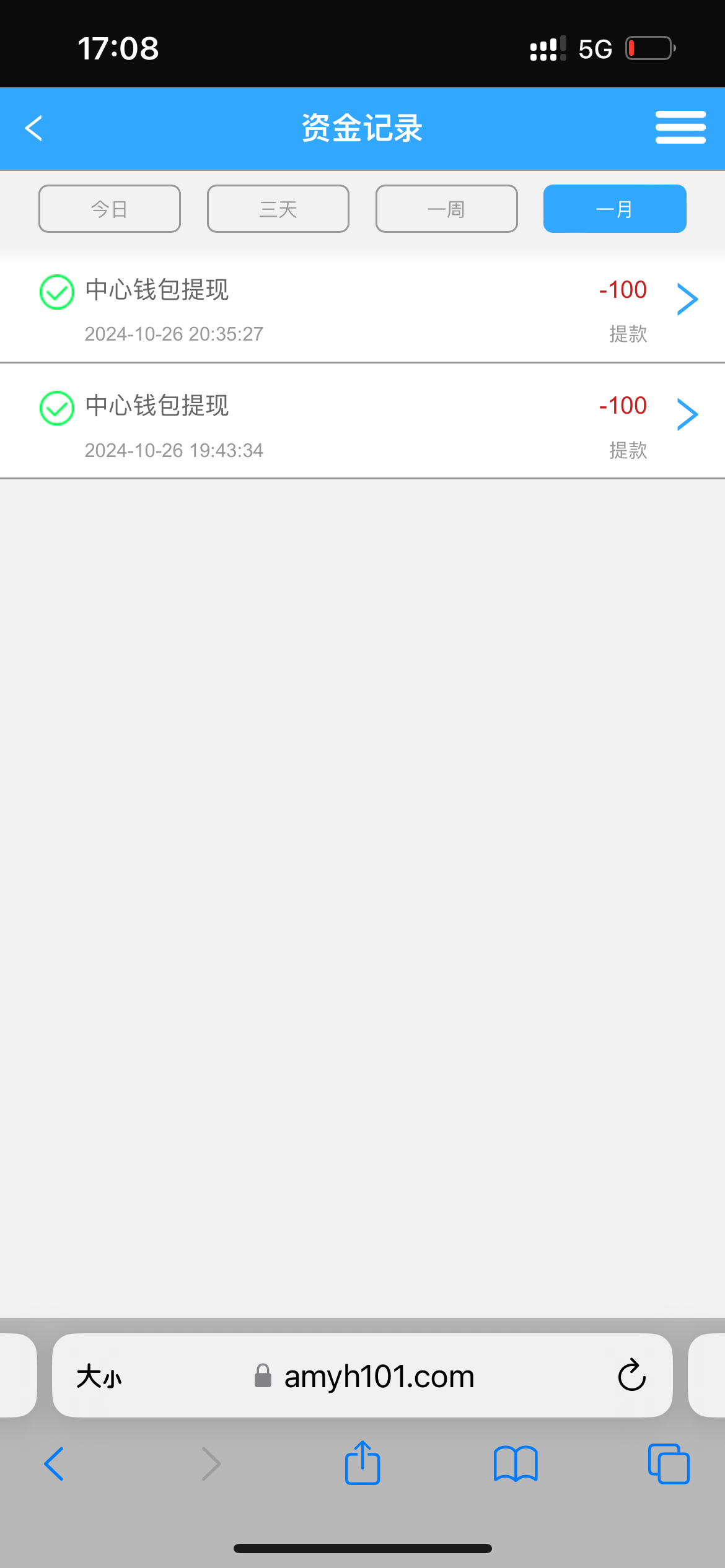Tap the amyh101.com address bar
725x1568 pixels.
(379, 1377)
